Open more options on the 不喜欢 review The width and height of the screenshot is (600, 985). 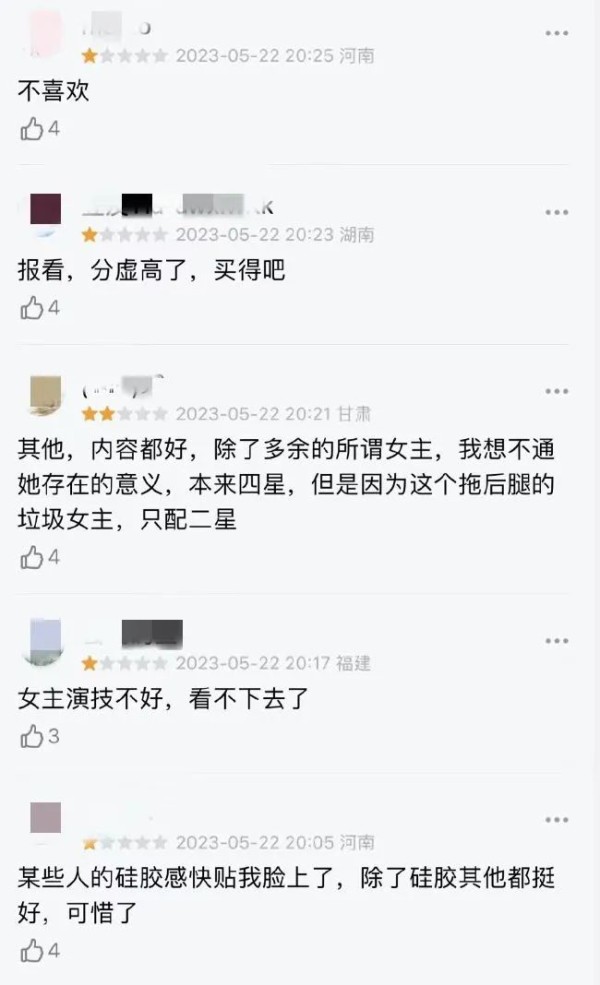coord(557,33)
